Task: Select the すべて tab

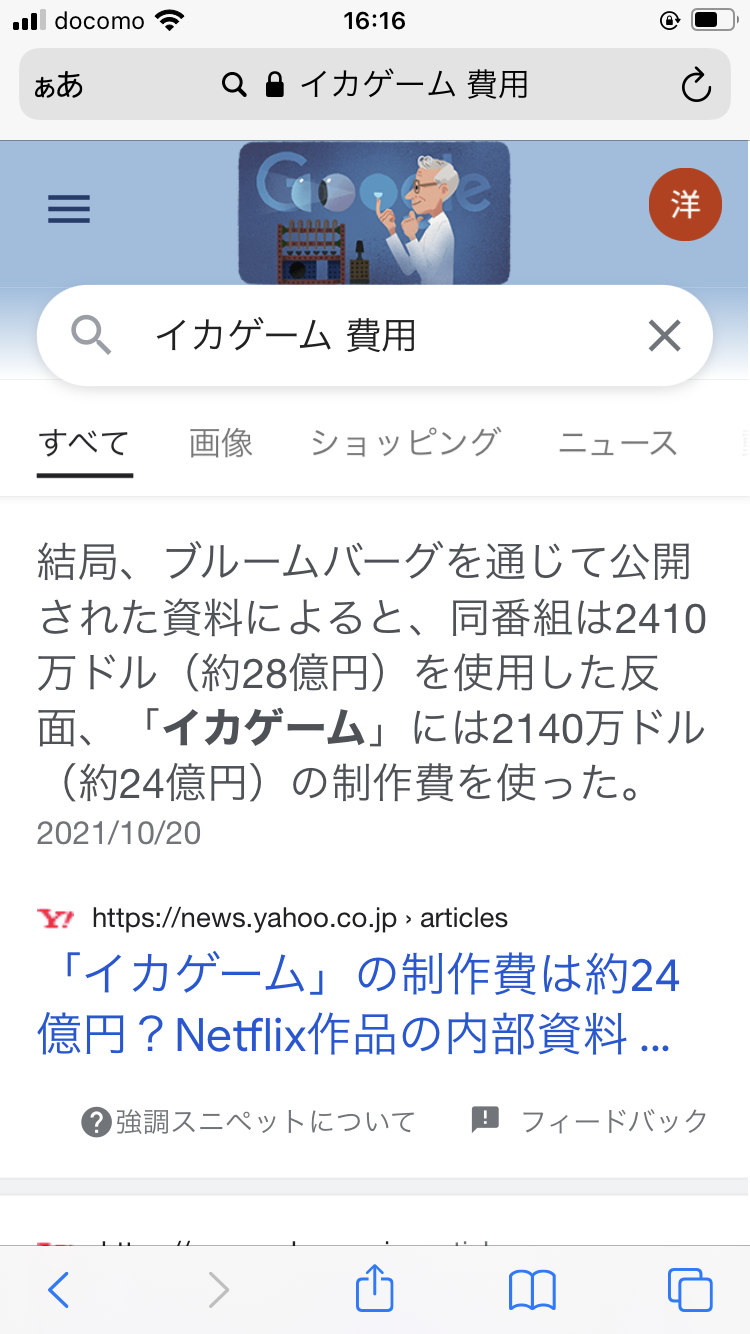Action: coord(84,442)
